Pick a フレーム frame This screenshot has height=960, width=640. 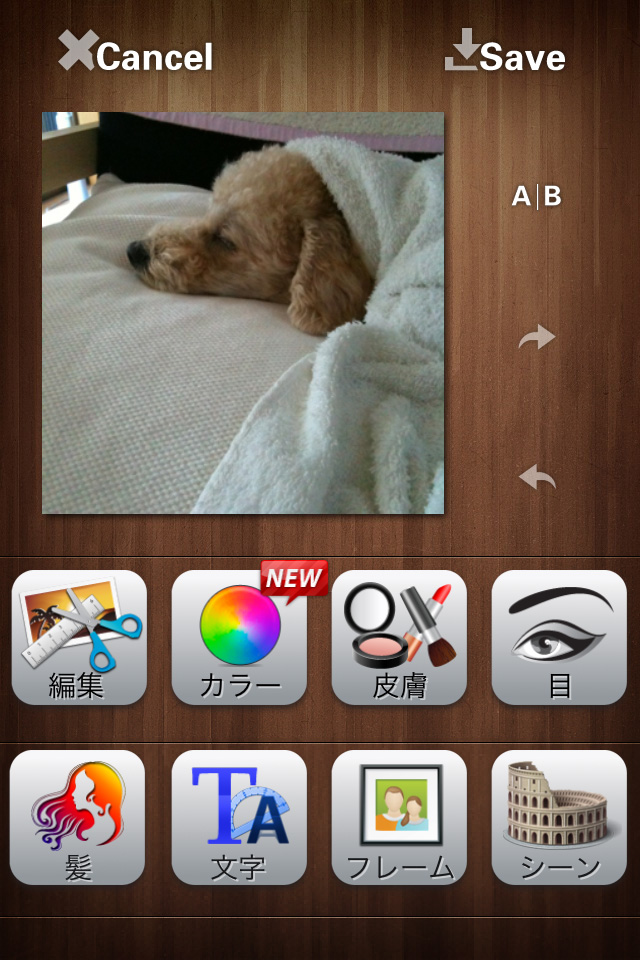[x=399, y=818]
